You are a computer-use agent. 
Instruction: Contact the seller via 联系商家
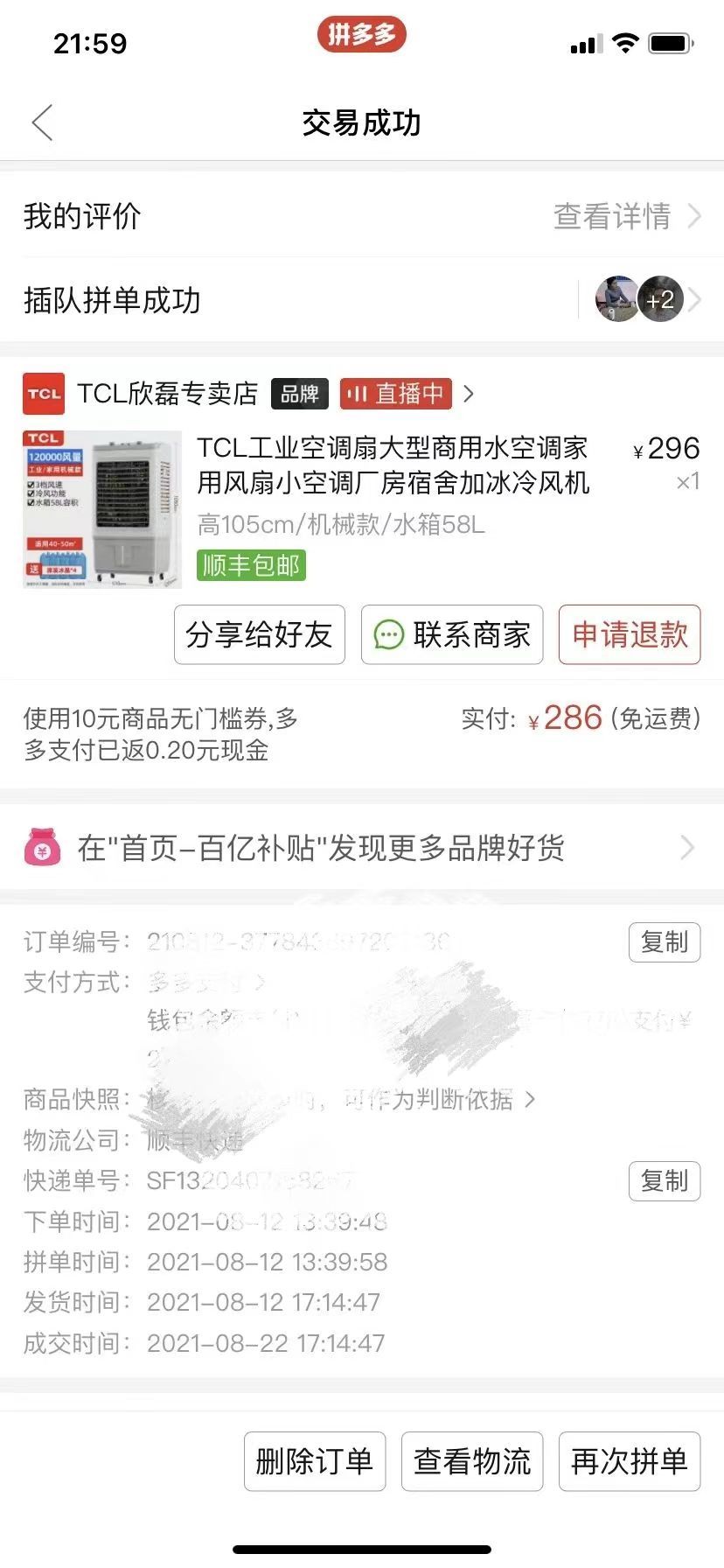click(x=452, y=634)
